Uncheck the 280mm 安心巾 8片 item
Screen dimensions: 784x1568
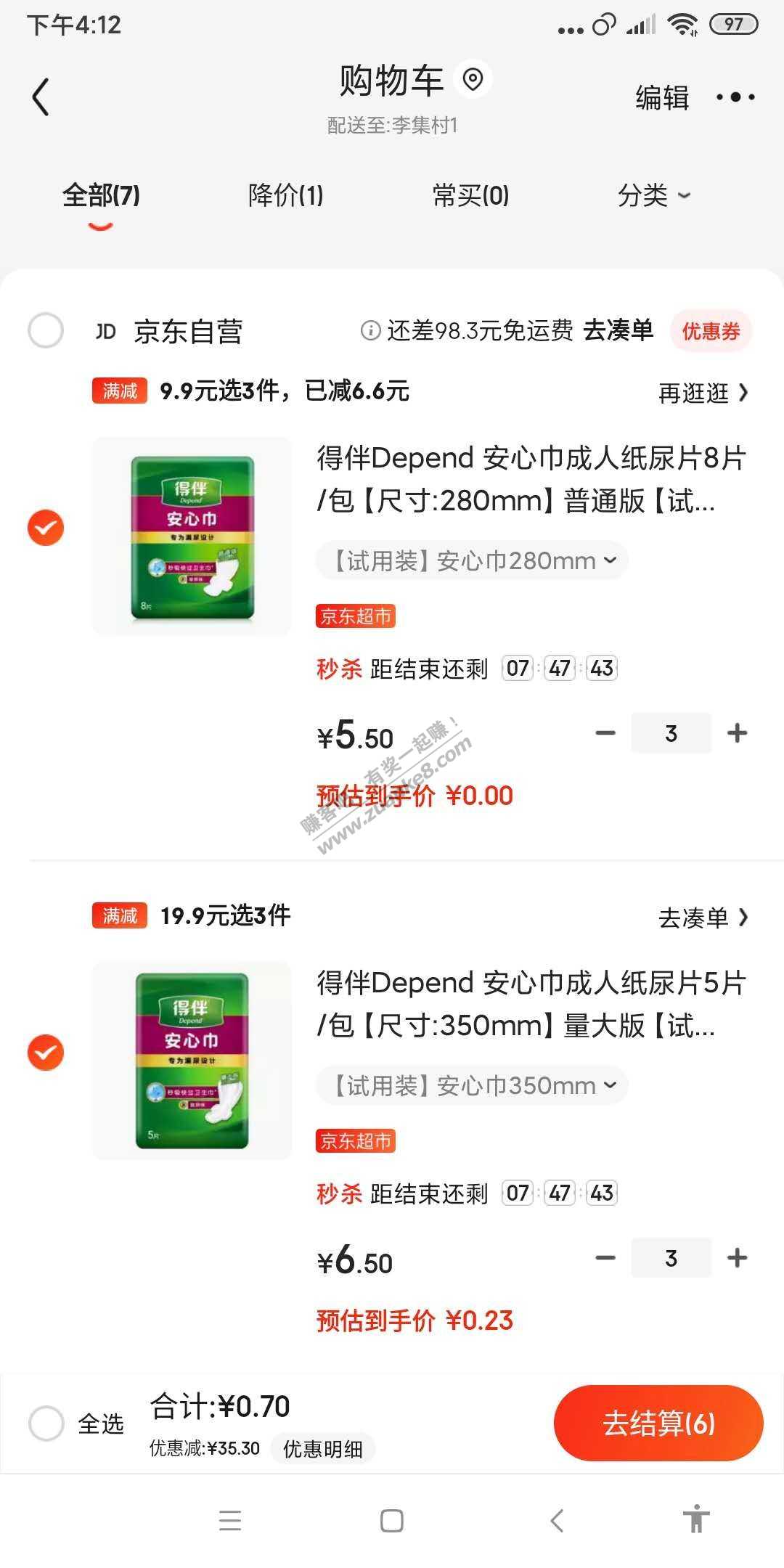[46, 528]
